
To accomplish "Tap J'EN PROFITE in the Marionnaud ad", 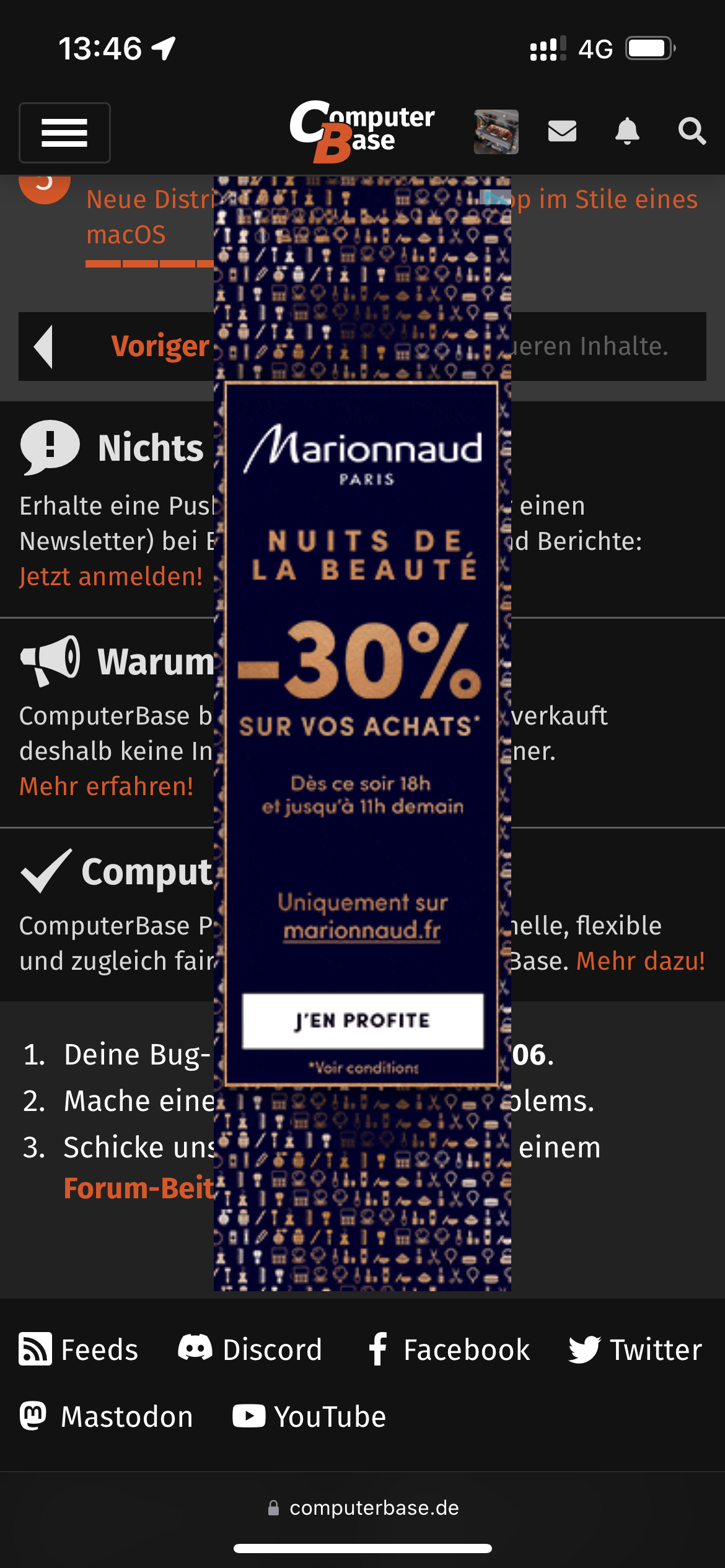I will pos(362,1021).
